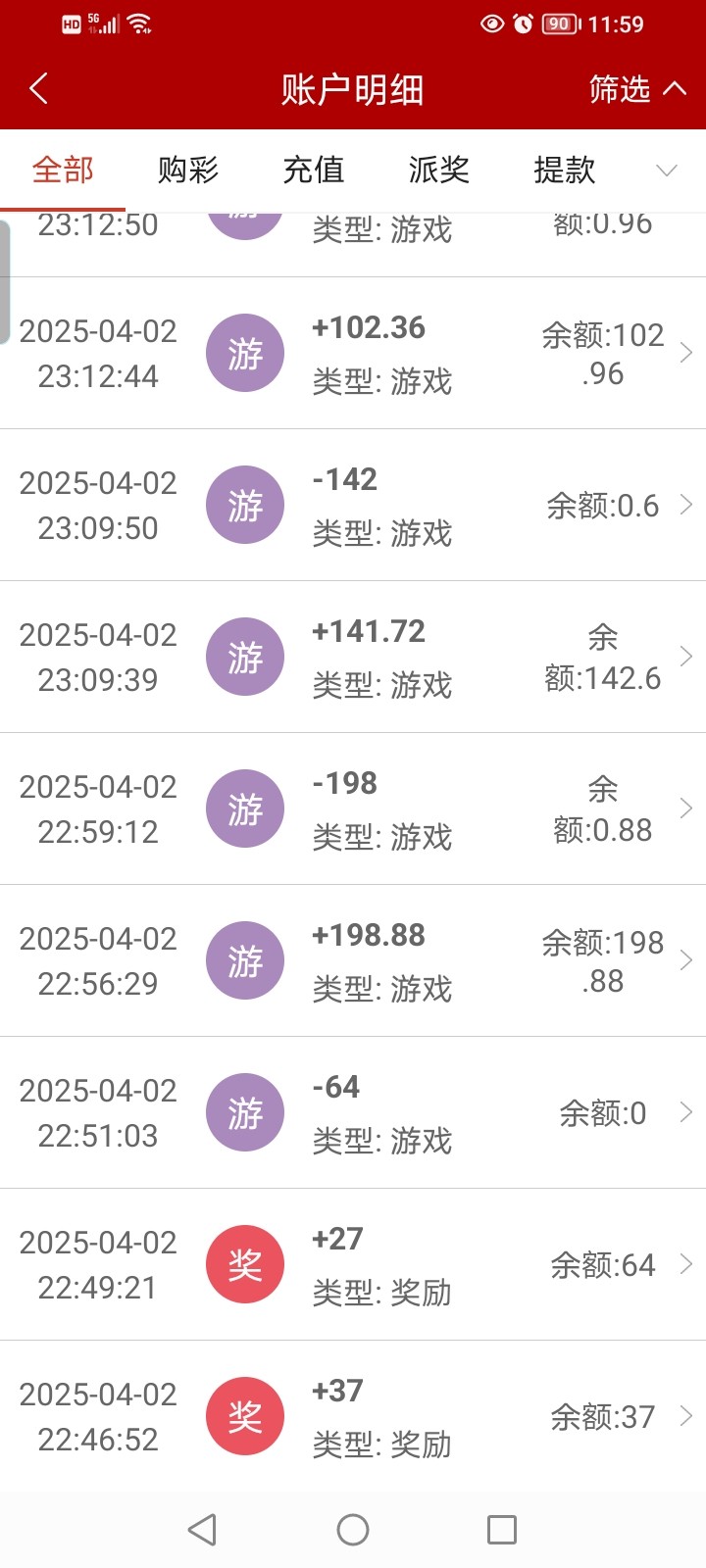View the 提款 tab
Image resolution: width=706 pixels, height=1568 pixels.
point(565,171)
